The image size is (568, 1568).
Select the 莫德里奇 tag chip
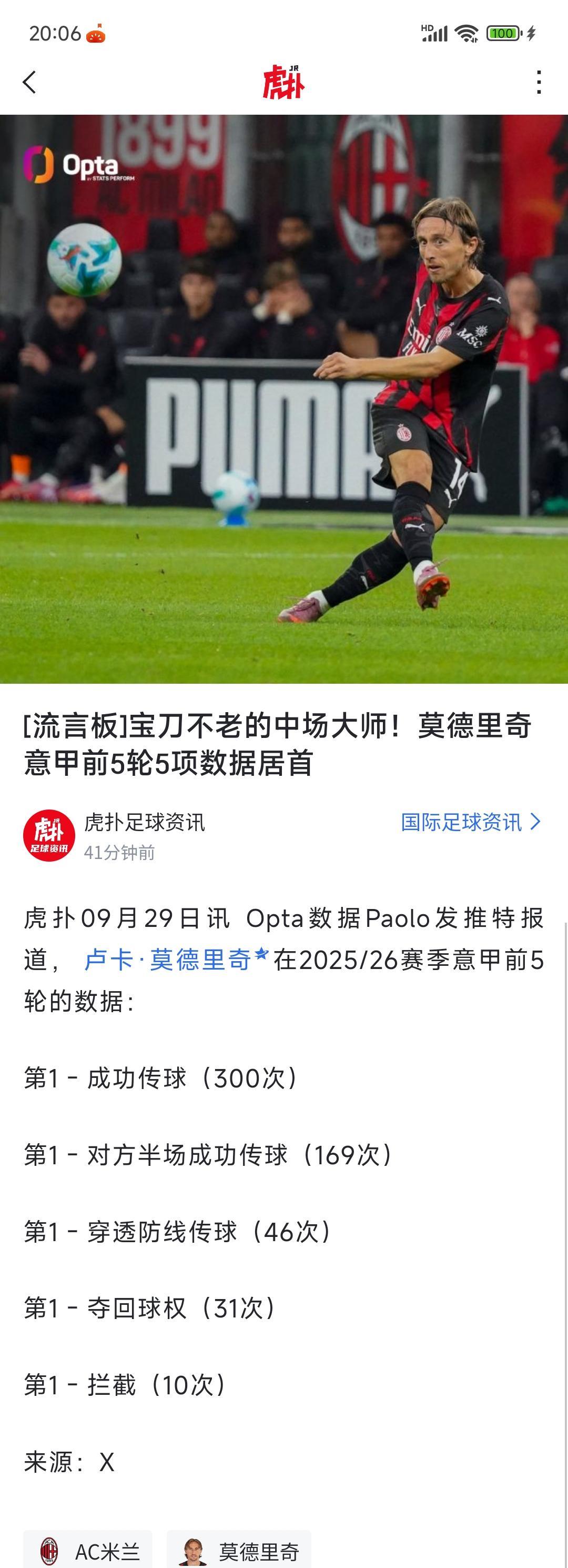pyautogui.click(x=239, y=1550)
